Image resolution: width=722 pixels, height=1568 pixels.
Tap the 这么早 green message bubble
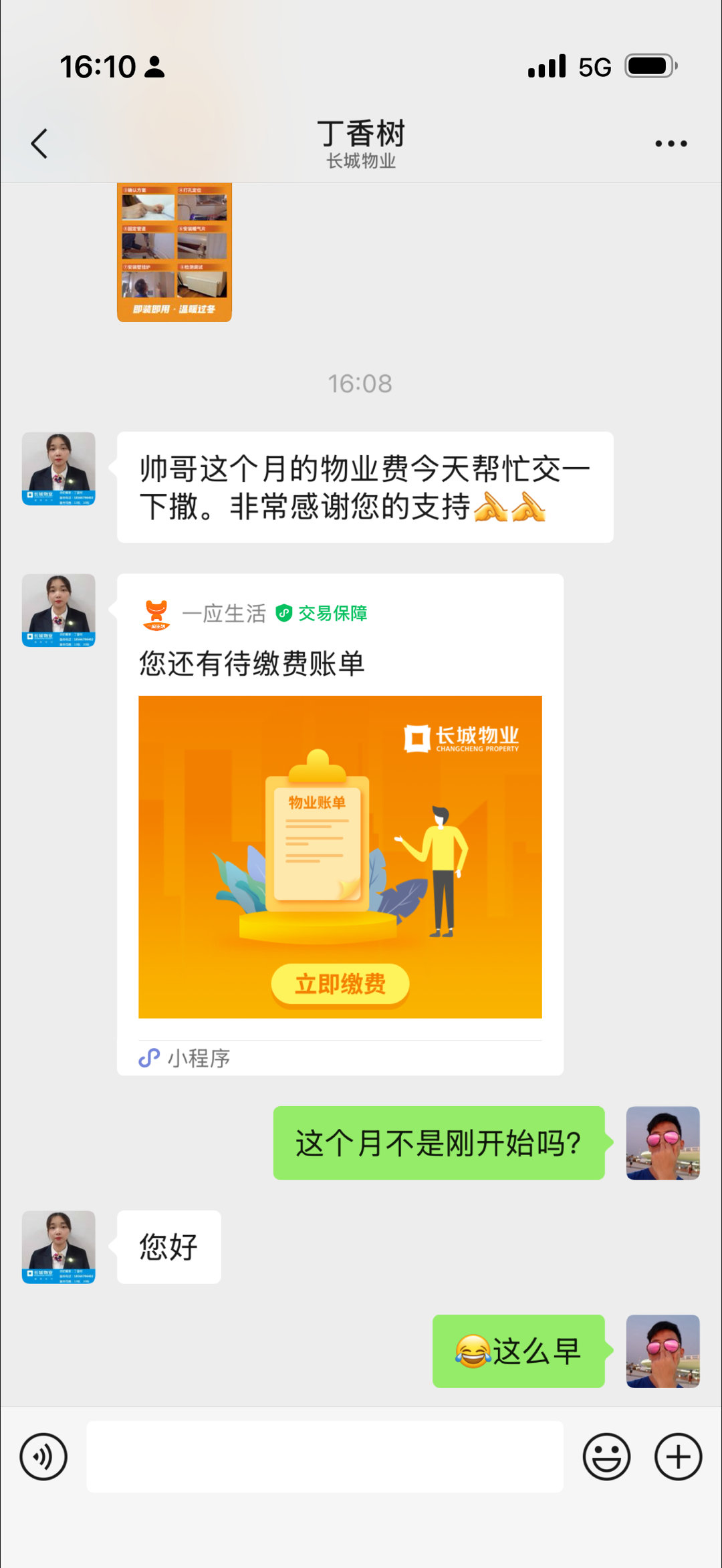pyautogui.click(x=518, y=1351)
